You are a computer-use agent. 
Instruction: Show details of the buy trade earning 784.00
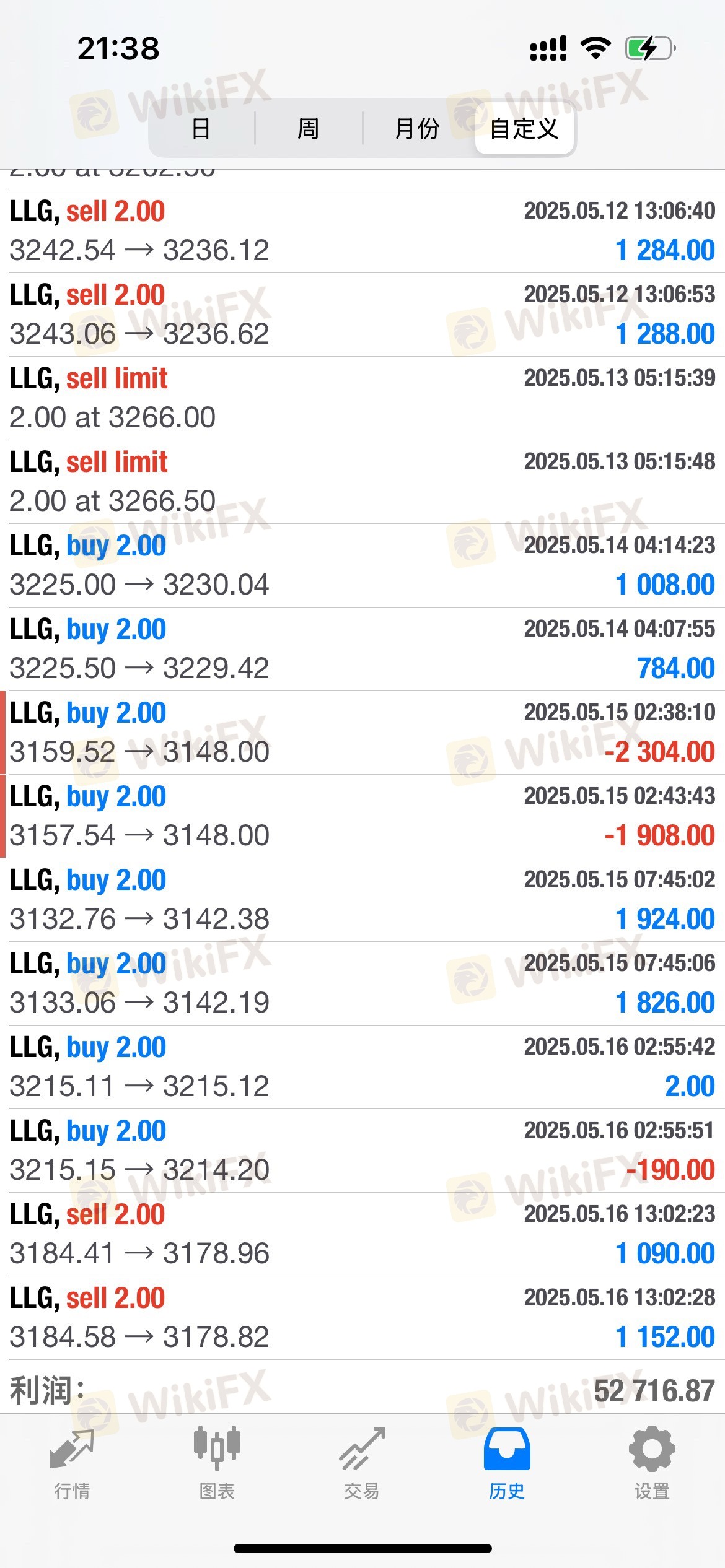pos(362,649)
